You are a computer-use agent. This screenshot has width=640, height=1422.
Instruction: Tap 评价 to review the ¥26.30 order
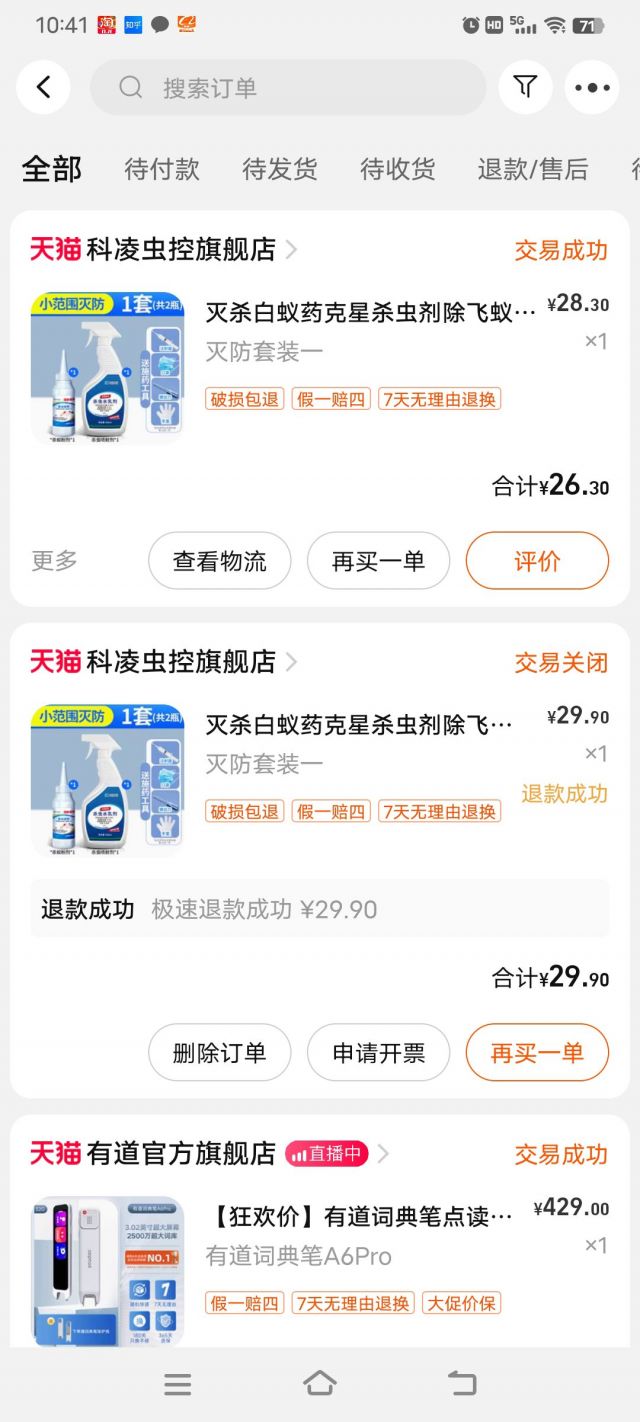pos(537,561)
